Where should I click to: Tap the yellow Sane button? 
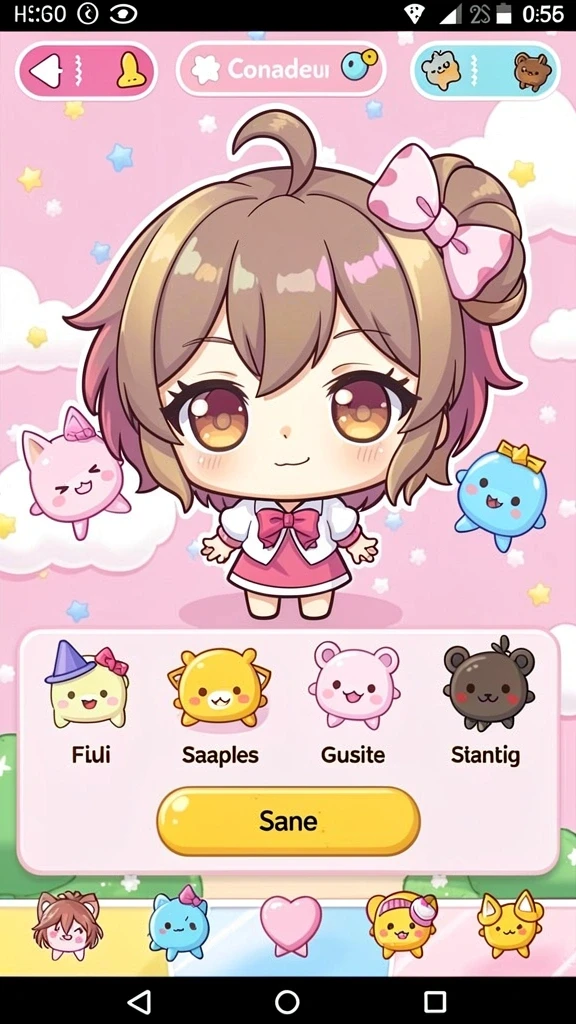pos(288,821)
